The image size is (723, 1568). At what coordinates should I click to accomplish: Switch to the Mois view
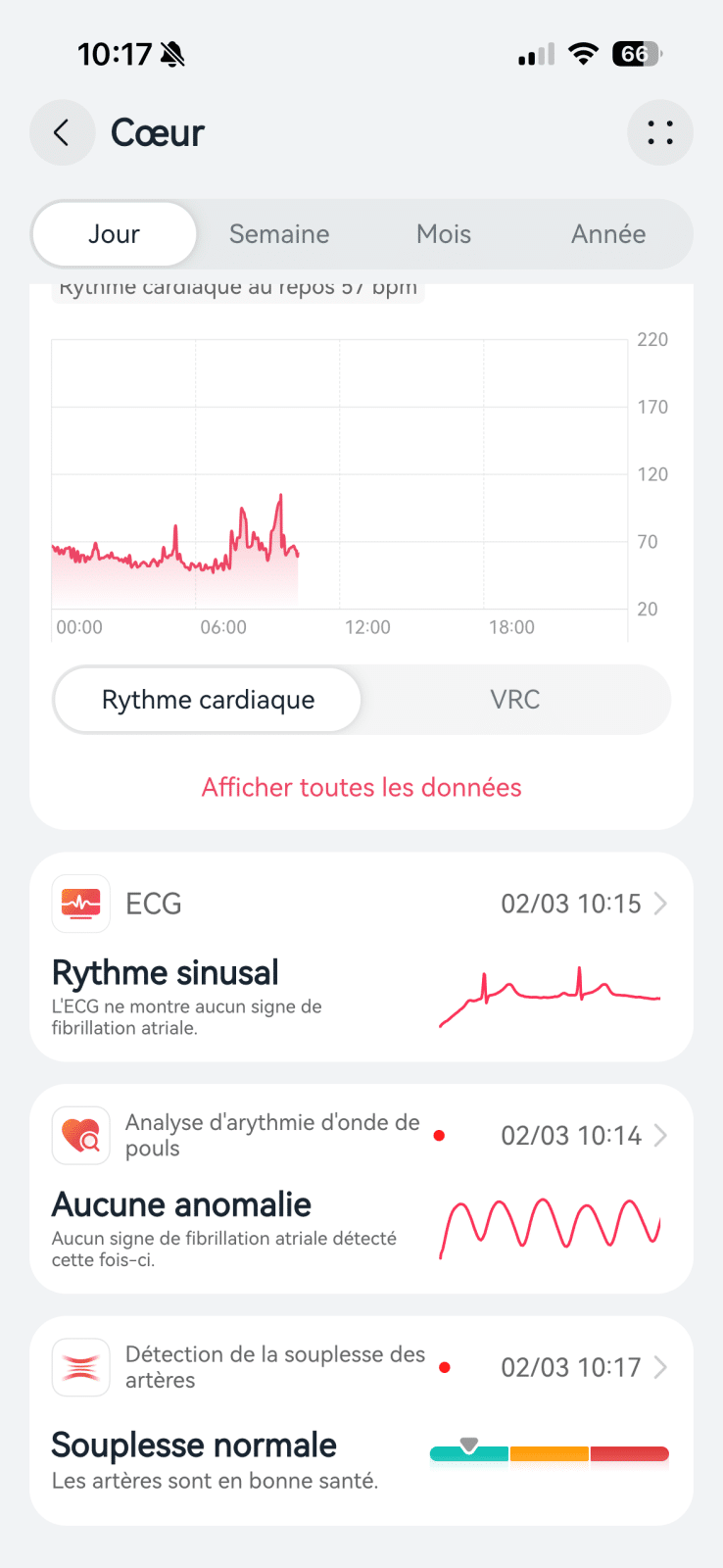pos(444,234)
